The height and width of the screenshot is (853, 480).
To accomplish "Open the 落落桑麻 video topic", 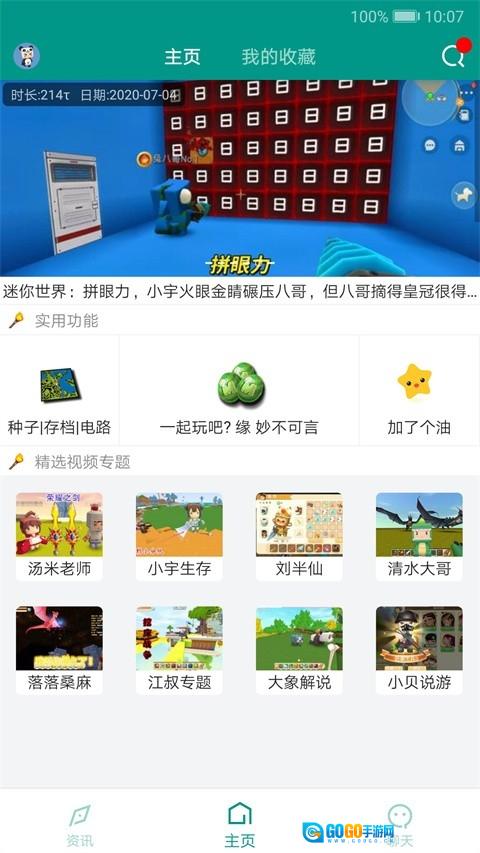I will (x=59, y=650).
